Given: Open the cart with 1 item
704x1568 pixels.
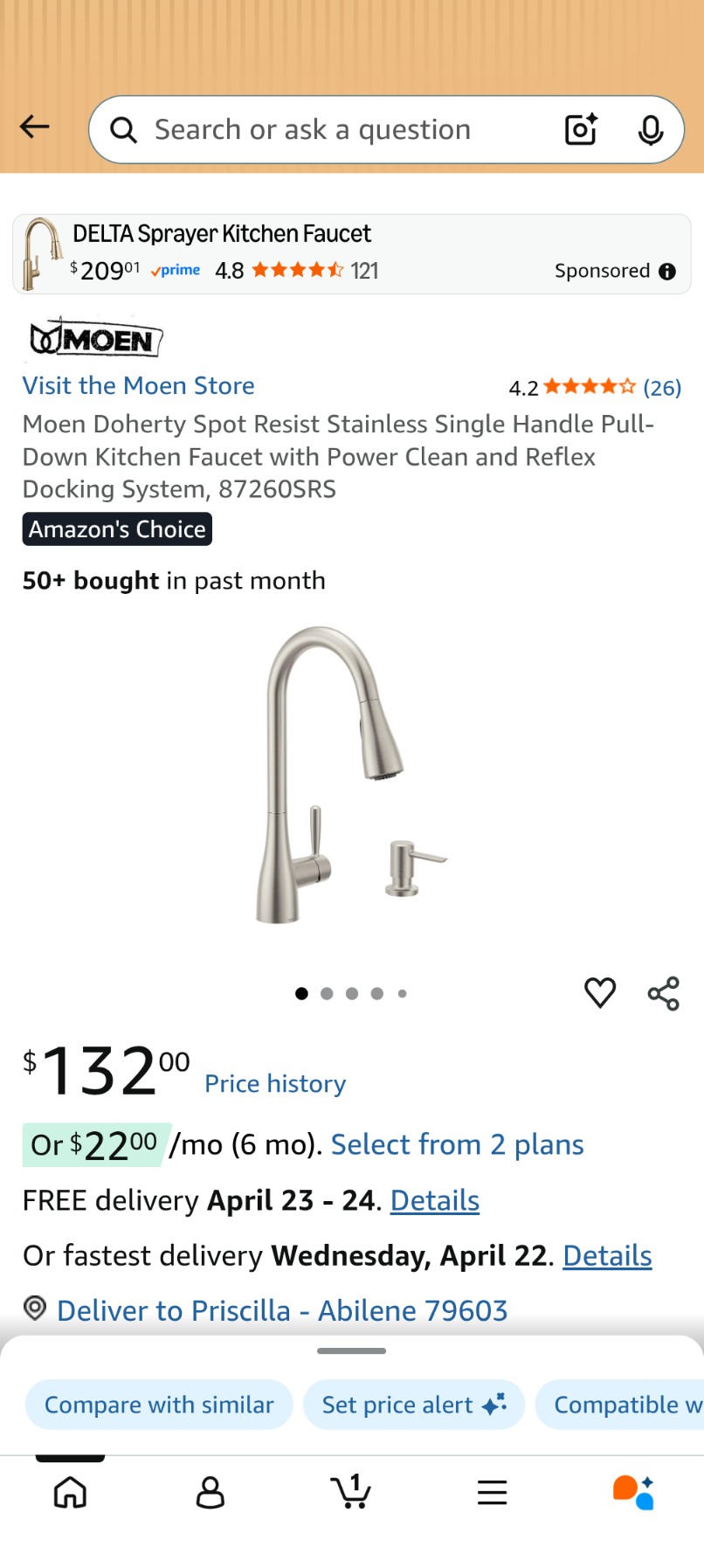Looking at the screenshot, I should point(351,1492).
